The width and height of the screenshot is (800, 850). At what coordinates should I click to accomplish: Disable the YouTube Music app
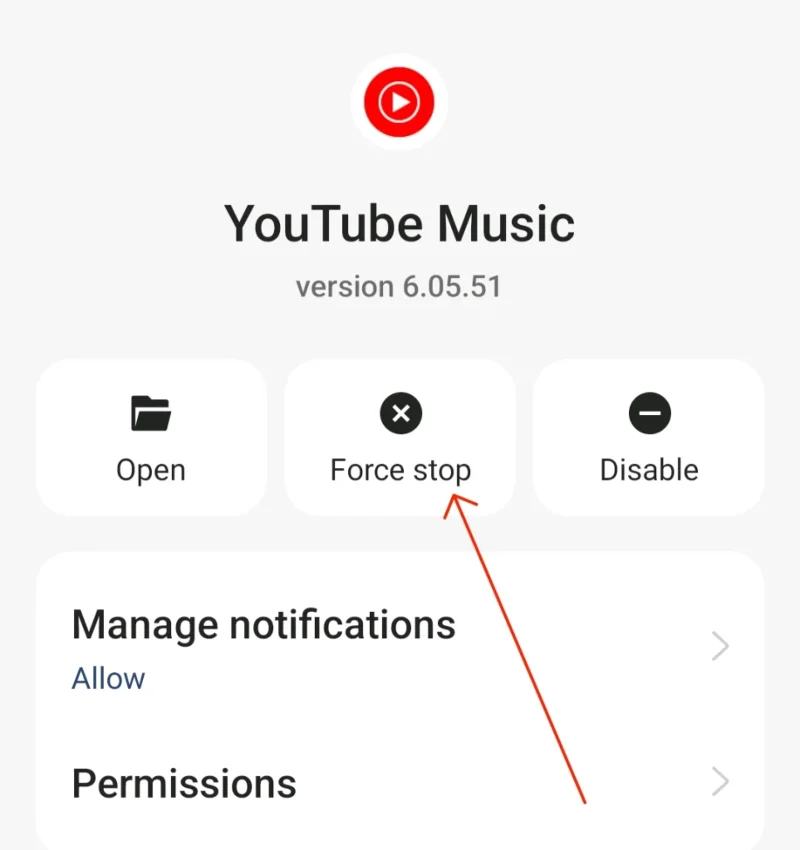[x=649, y=438]
